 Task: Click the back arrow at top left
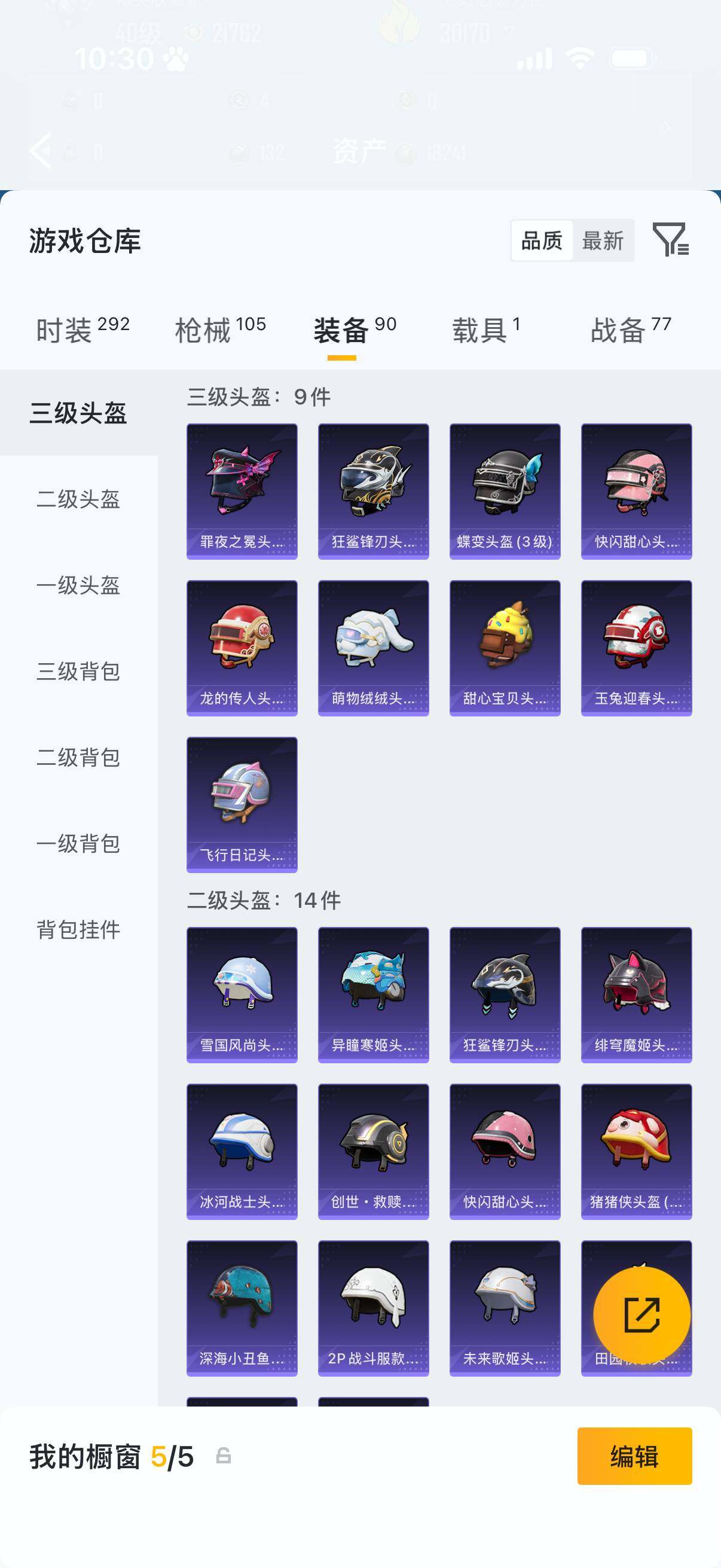click(x=40, y=151)
